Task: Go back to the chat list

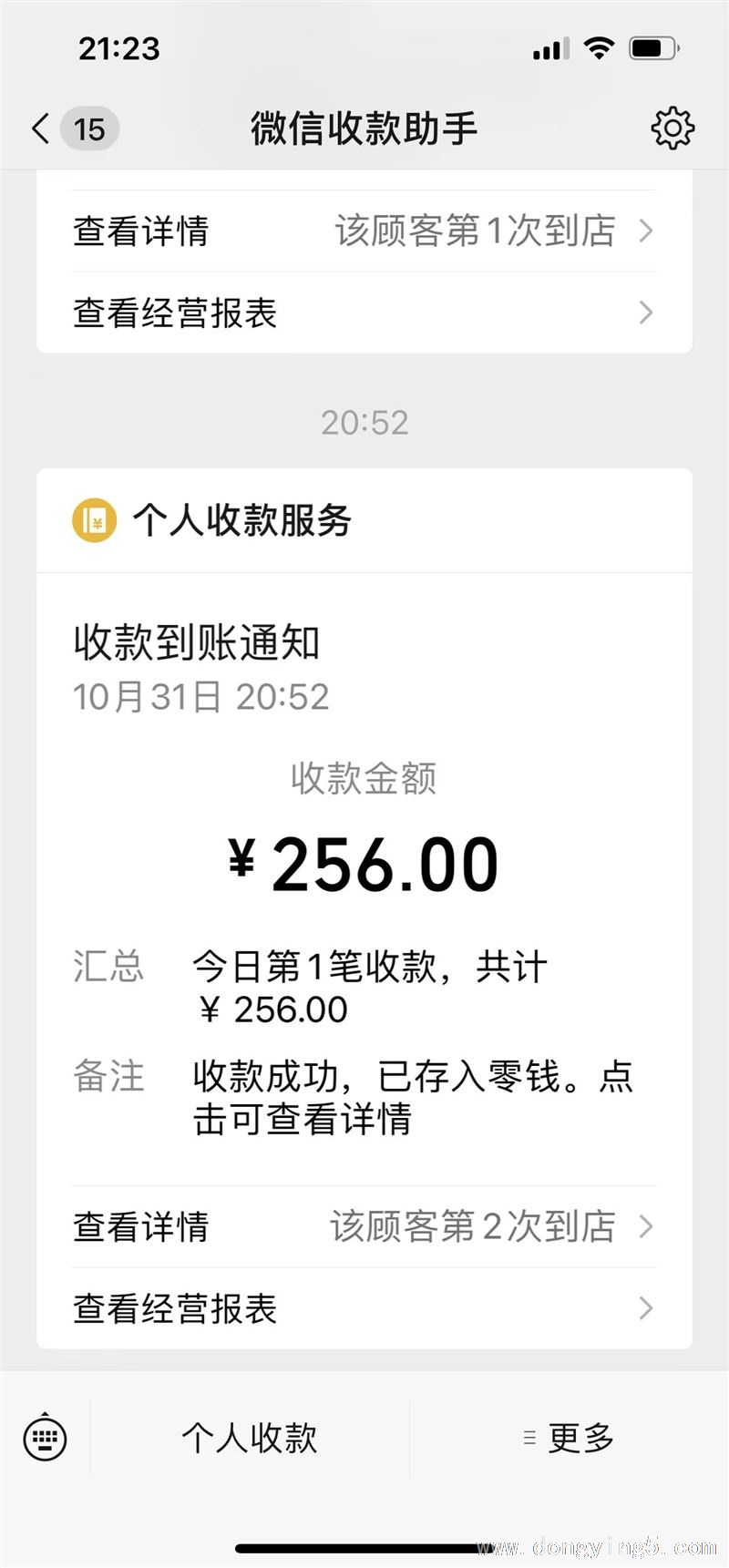Action: [75, 128]
